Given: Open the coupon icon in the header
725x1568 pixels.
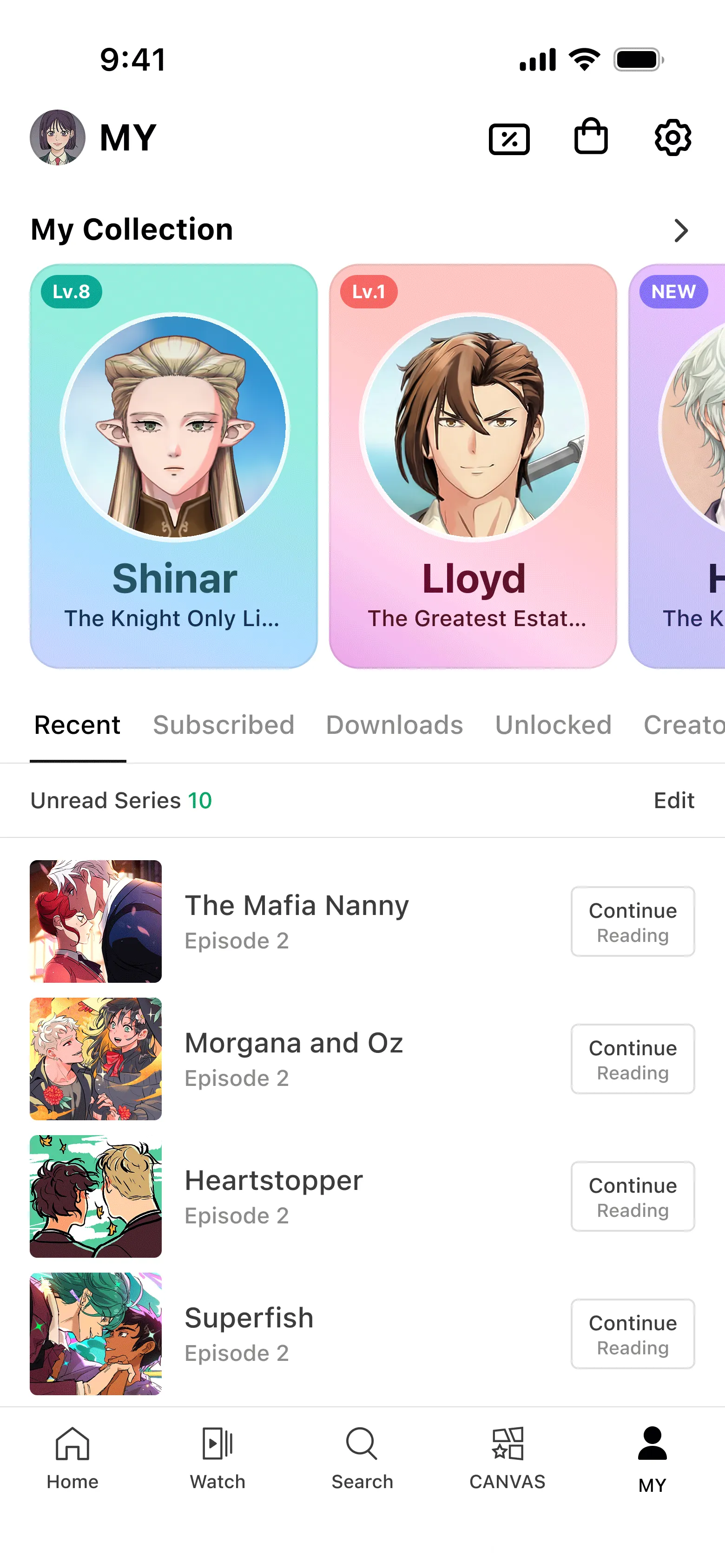Looking at the screenshot, I should [x=509, y=139].
